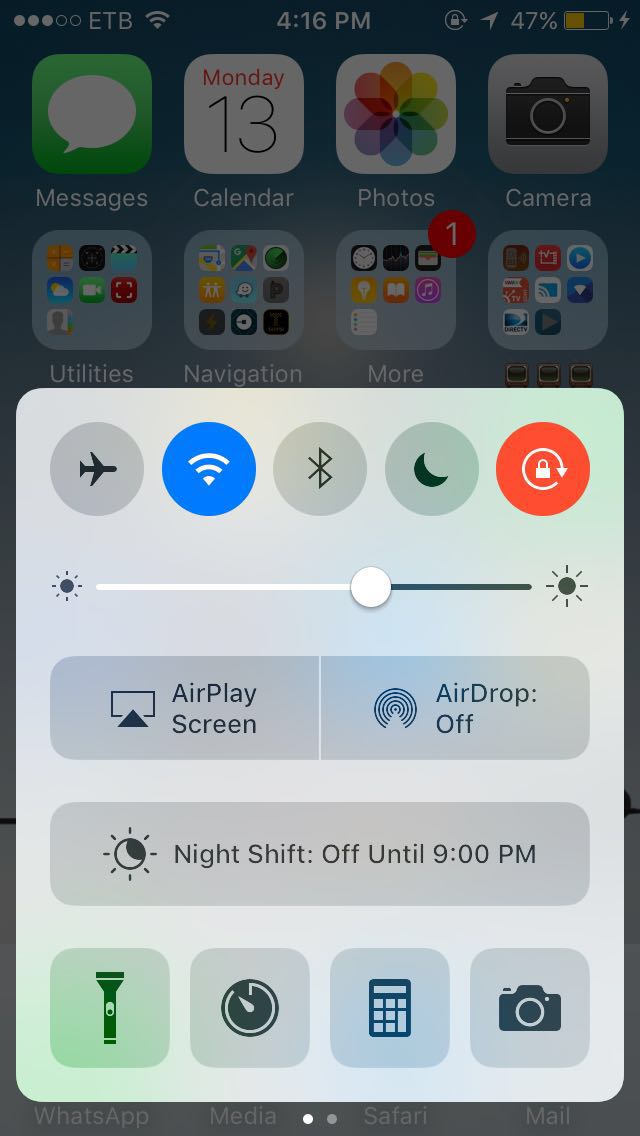Change the AirDrop setting

click(x=455, y=708)
